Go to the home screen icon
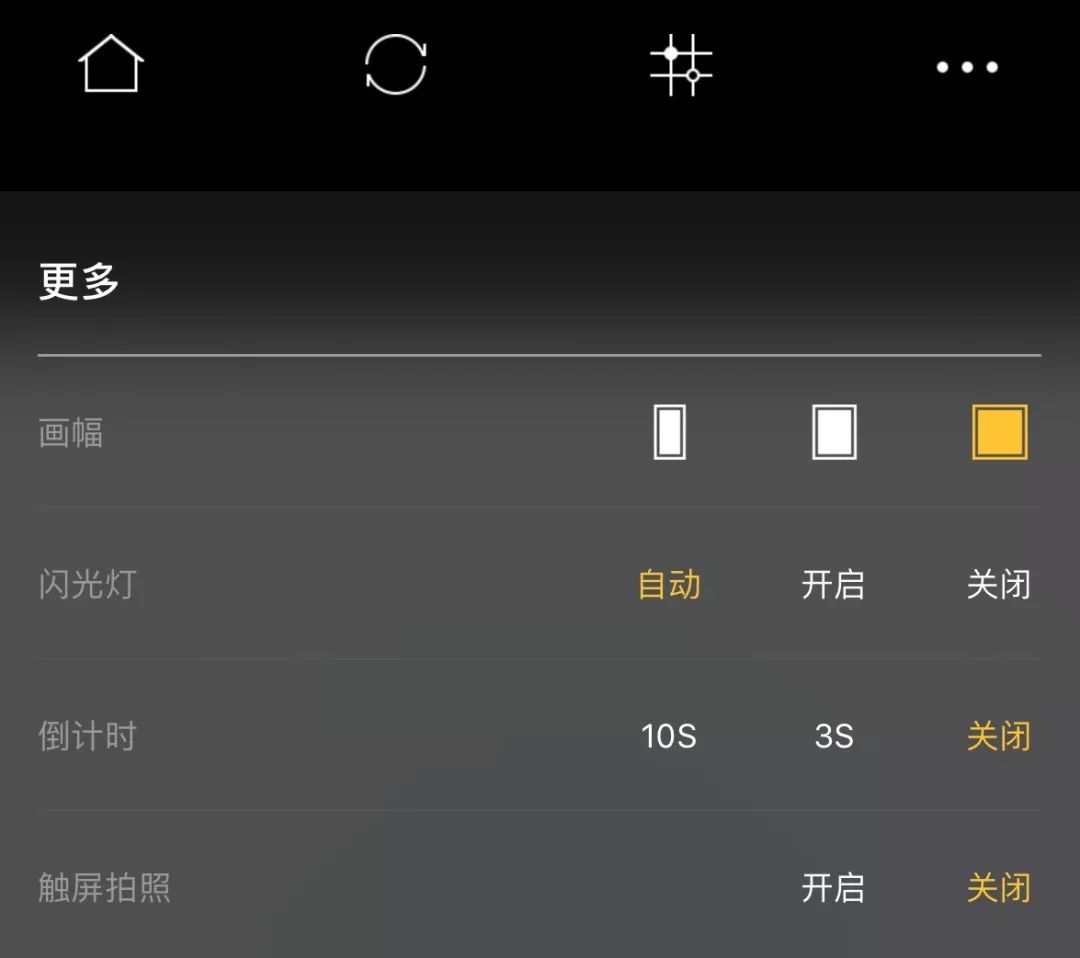1080x958 pixels. click(x=111, y=65)
